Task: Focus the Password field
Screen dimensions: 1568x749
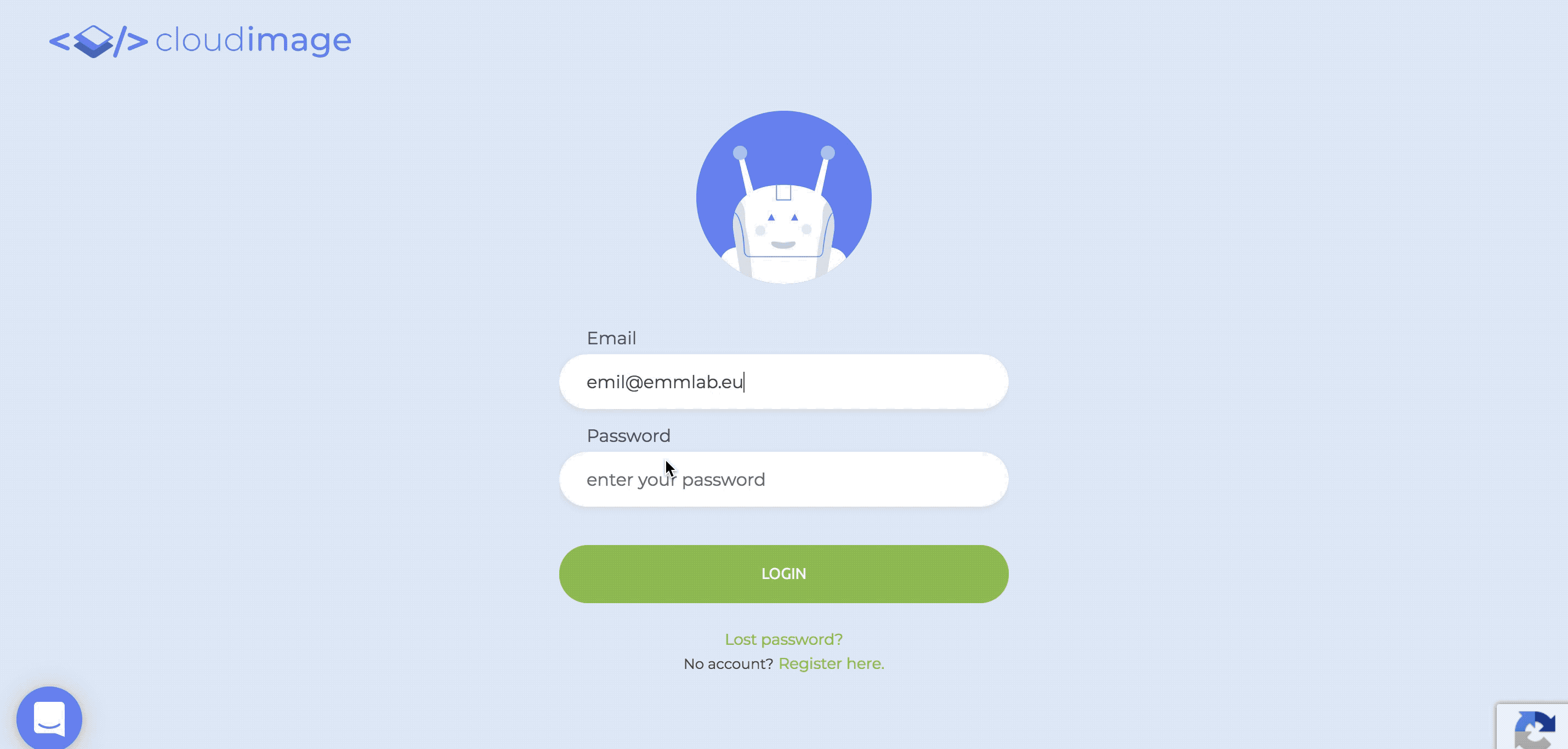Action: [x=783, y=479]
